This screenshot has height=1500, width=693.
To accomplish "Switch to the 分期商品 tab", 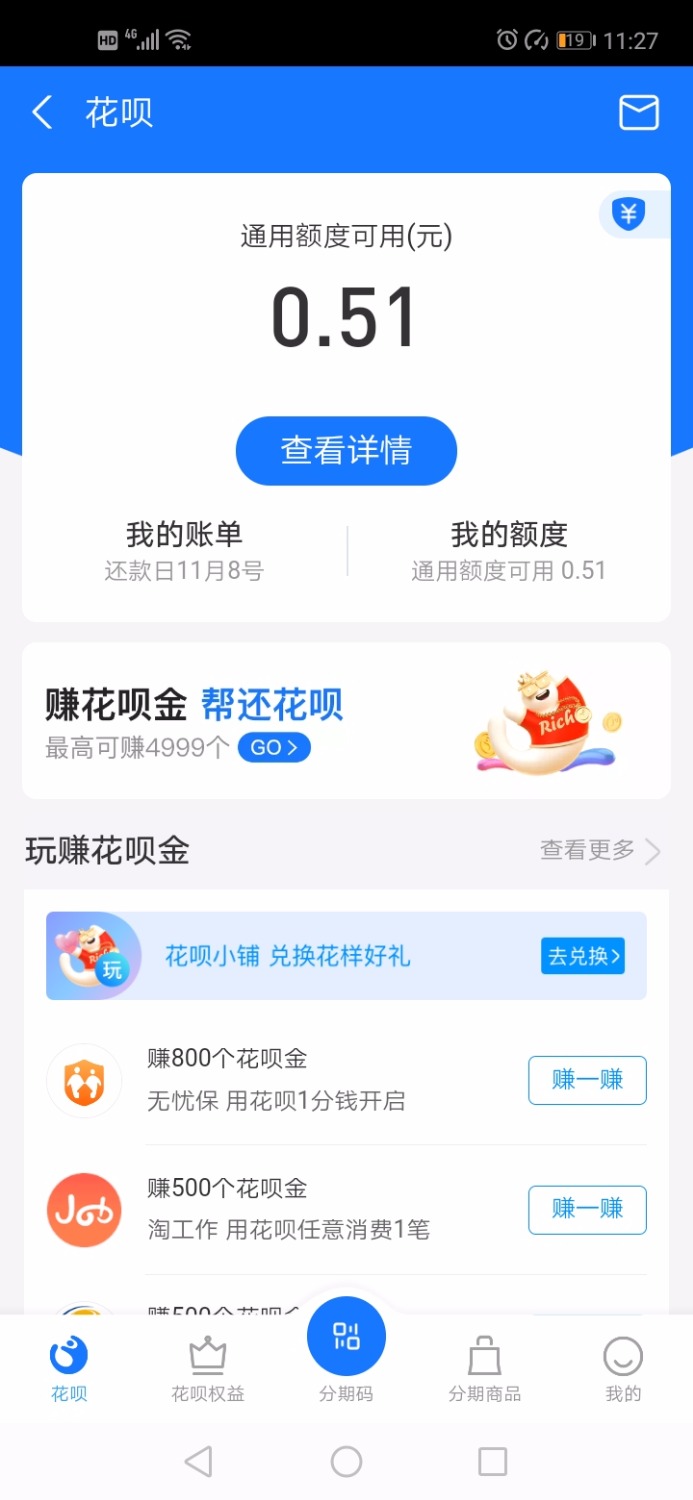I will point(484,1369).
